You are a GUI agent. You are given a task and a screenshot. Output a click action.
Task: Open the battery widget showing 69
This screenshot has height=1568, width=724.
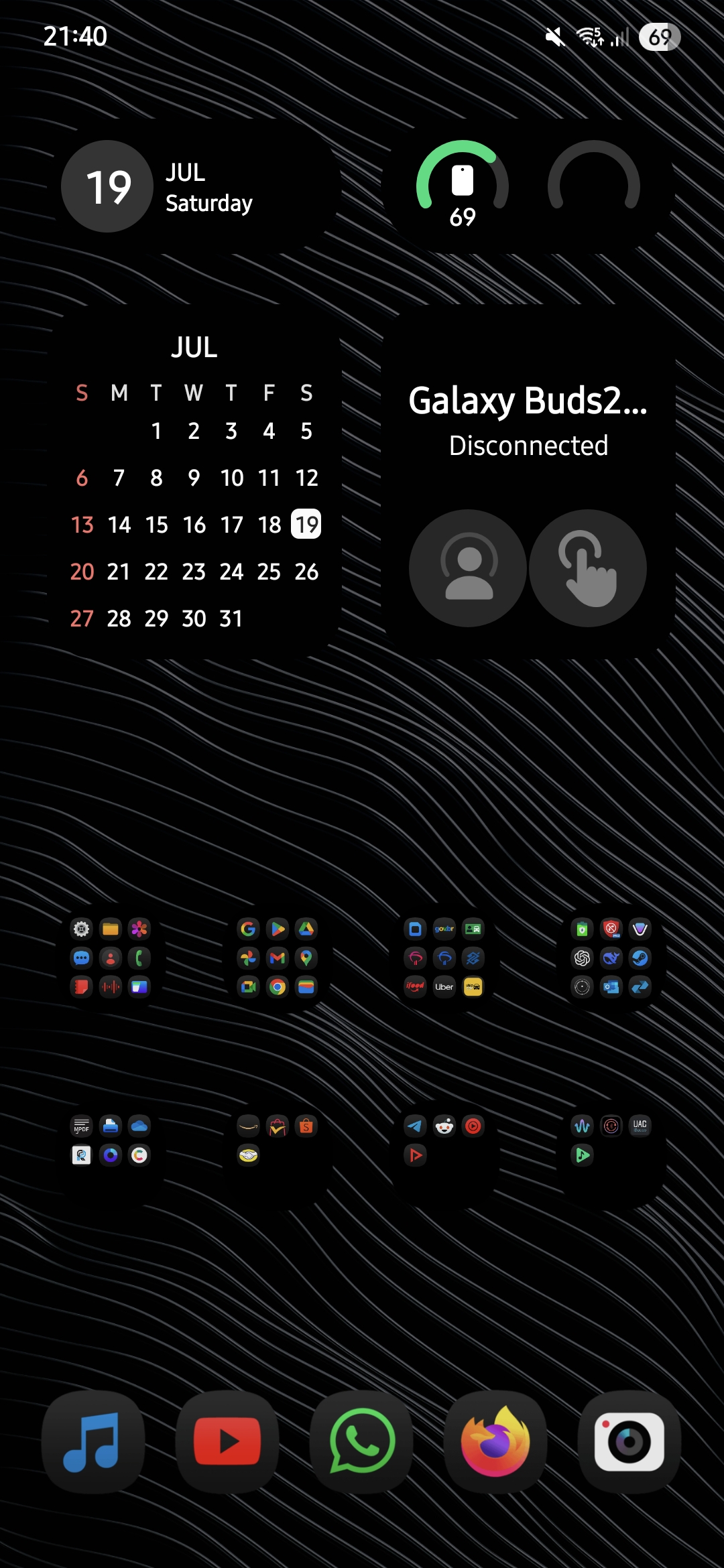click(x=463, y=186)
